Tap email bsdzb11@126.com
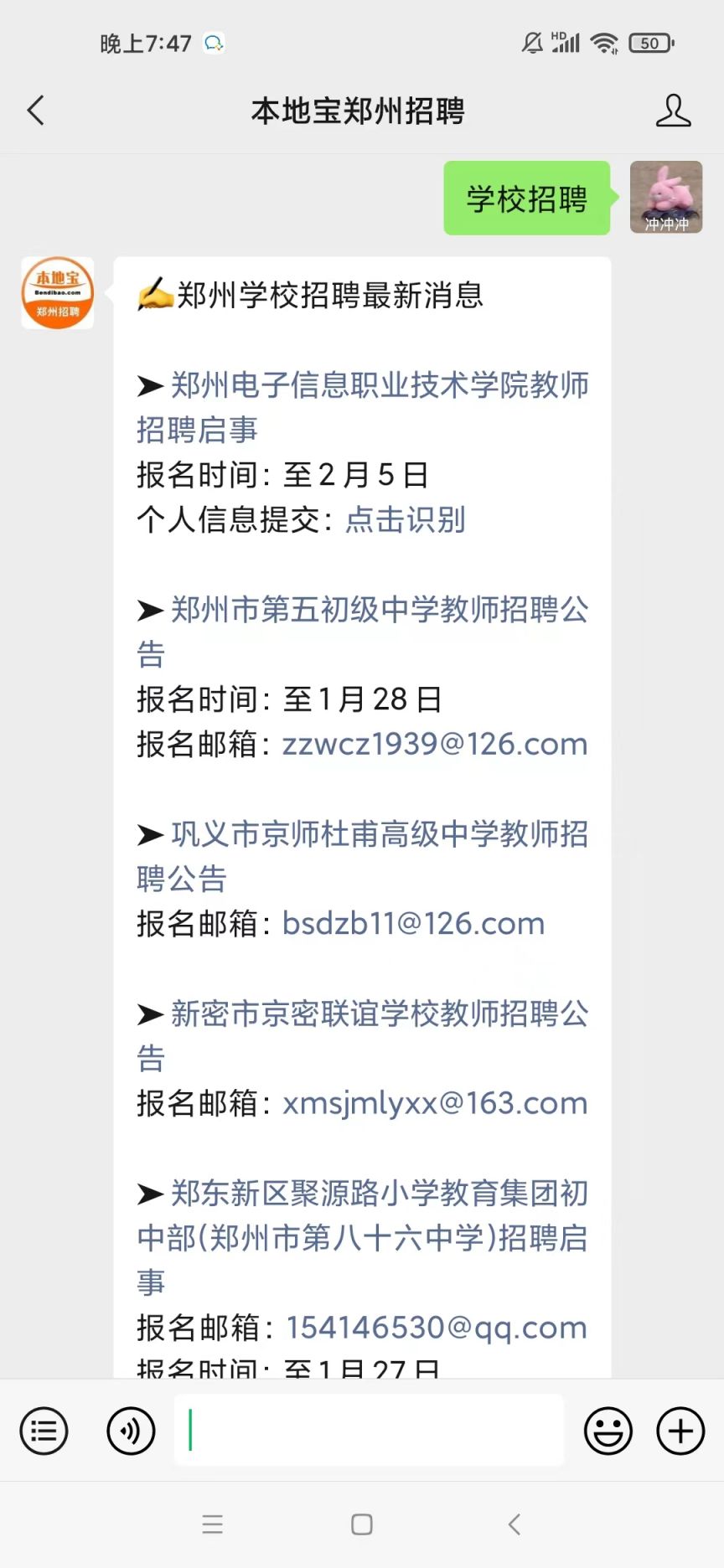 pyautogui.click(x=414, y=923)
